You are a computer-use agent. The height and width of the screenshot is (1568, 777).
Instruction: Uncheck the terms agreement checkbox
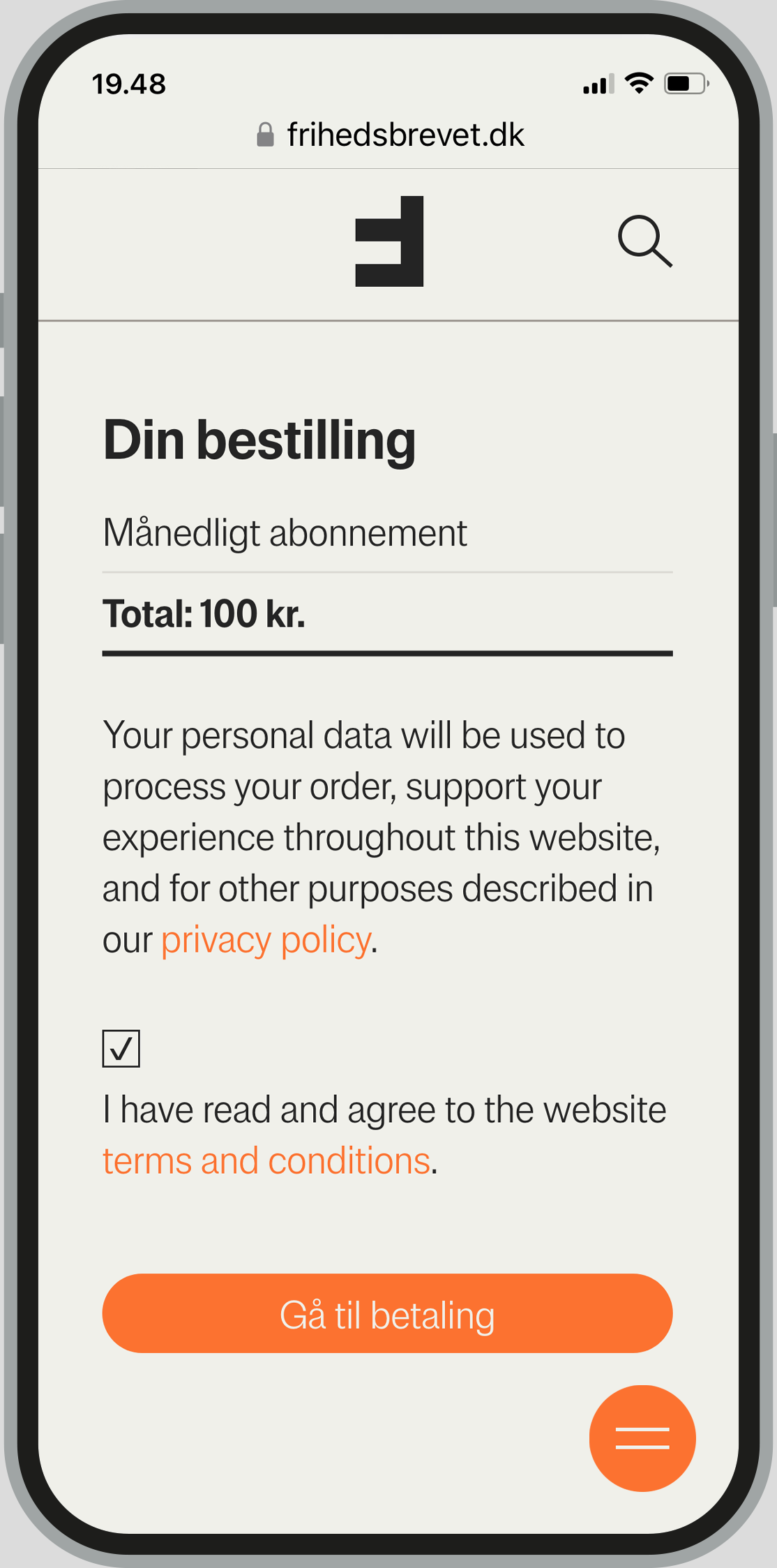[121, 1048]
